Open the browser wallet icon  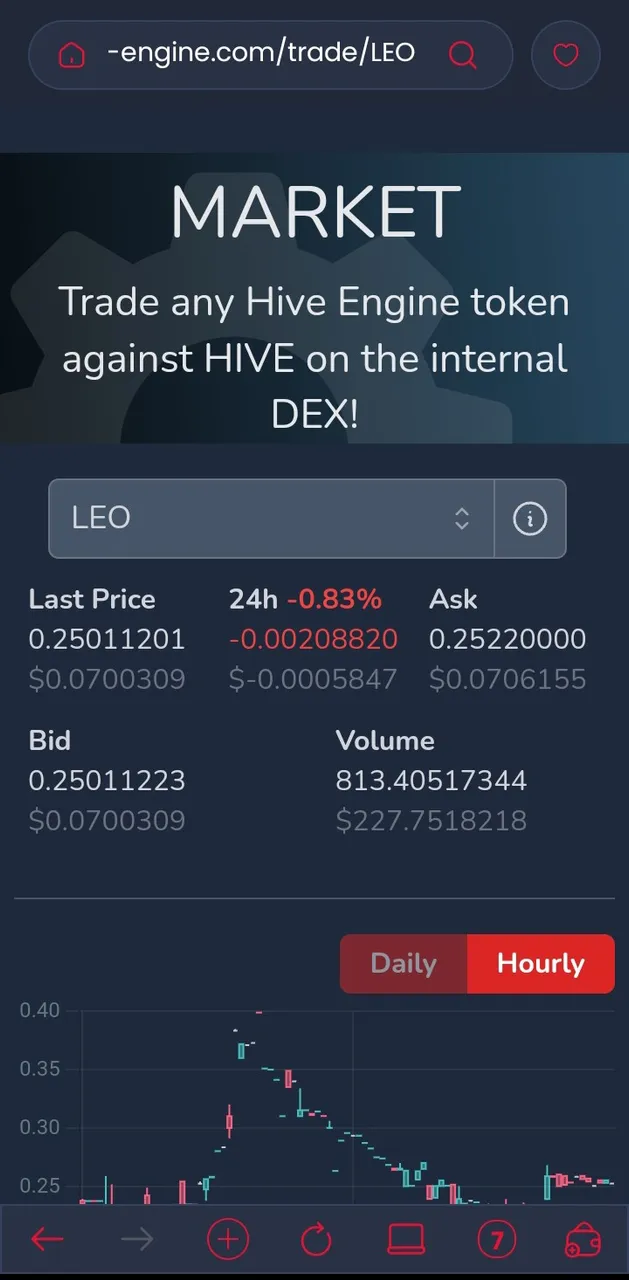(x=583, y=1241)
